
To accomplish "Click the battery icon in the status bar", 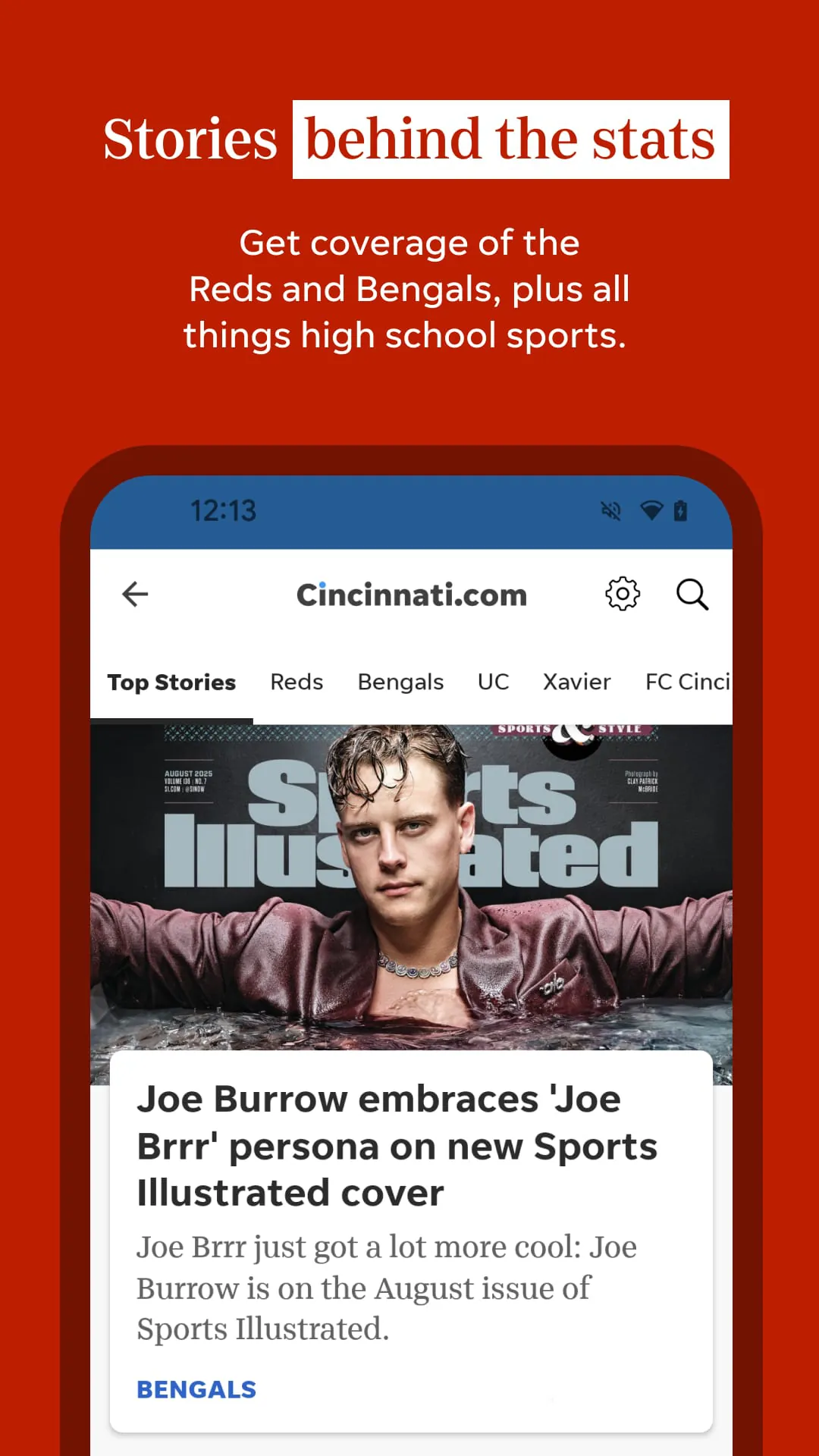I will click(x=680, y=511).
